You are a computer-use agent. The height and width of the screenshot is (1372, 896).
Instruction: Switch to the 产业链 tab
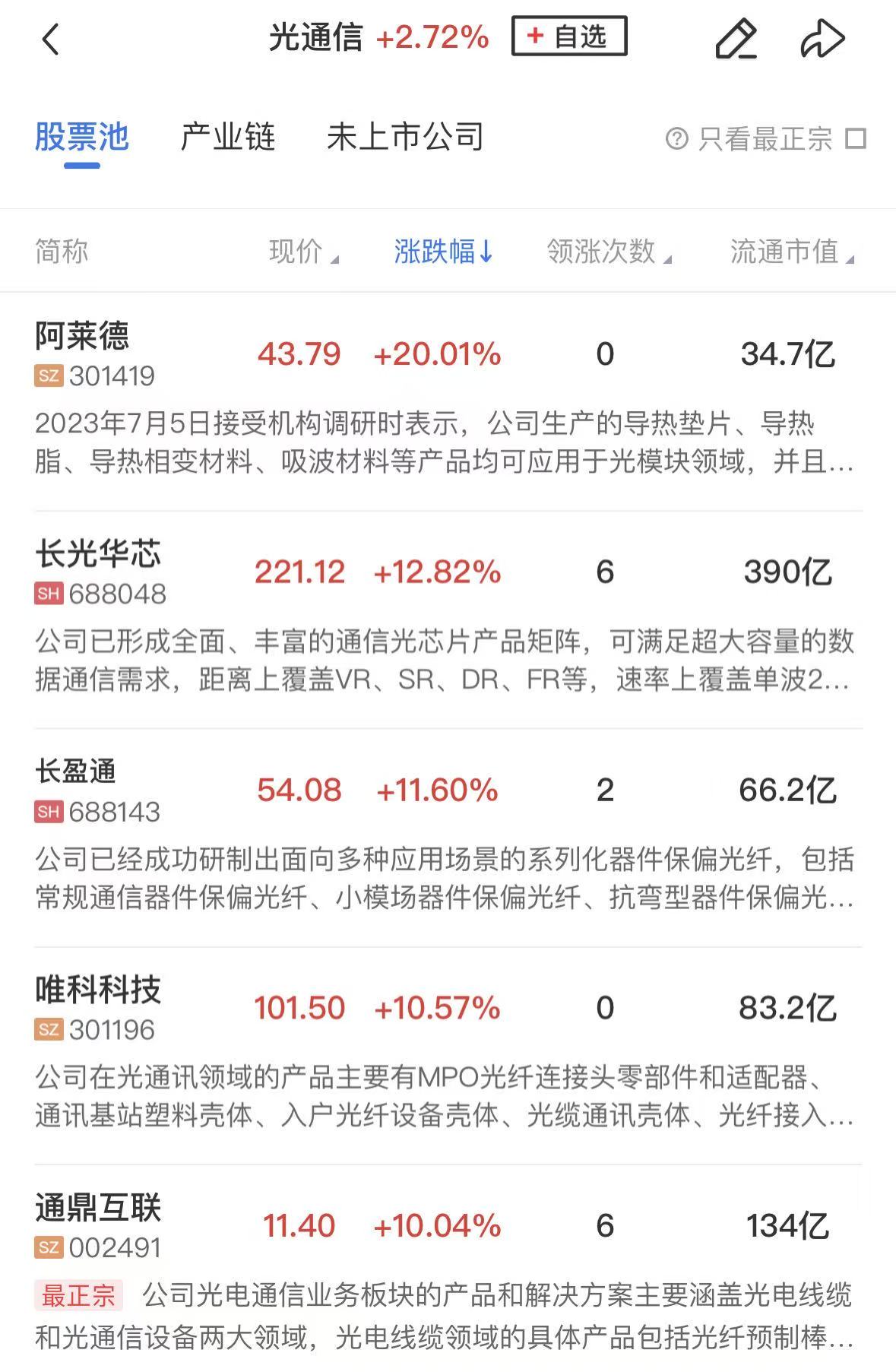pyautogui.click(x=227, y=138)
